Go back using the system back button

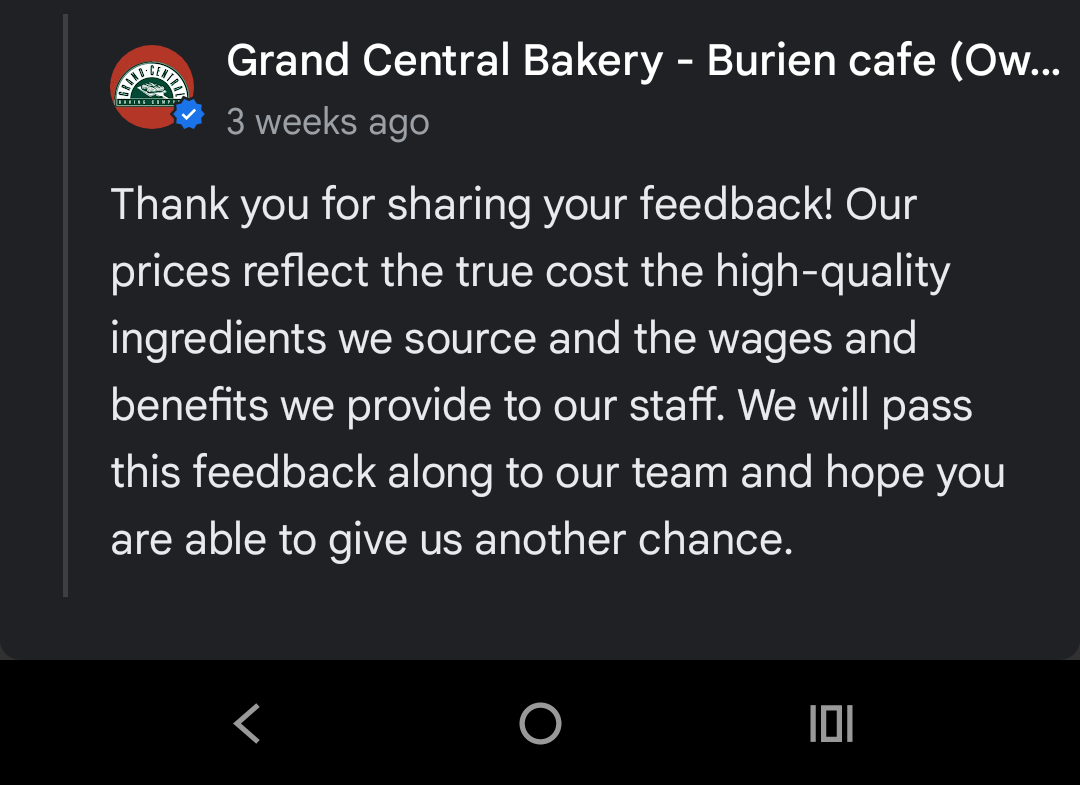(x=247, y=723)
